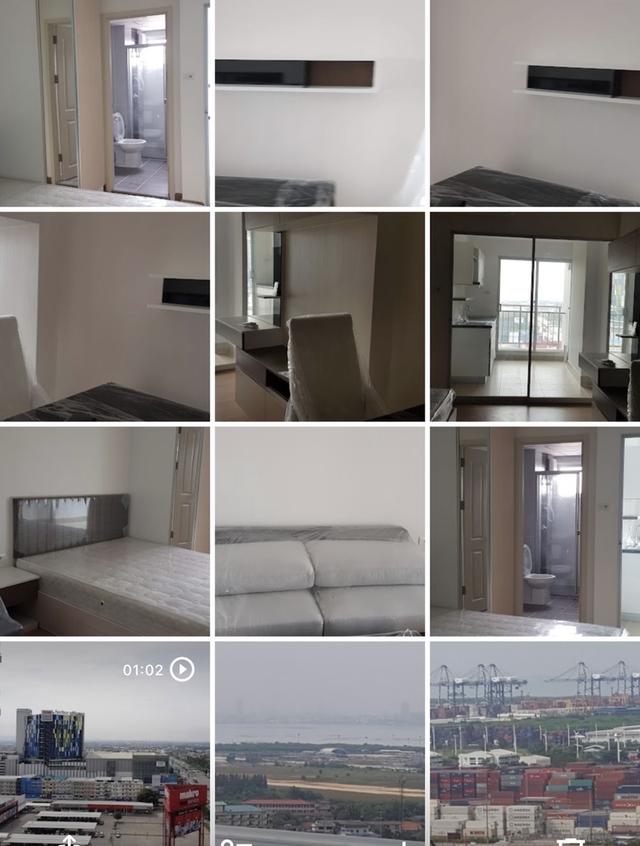Select the bed with gray headboard photo
This screenshot has height=846, width=640.
pos(104,531)
